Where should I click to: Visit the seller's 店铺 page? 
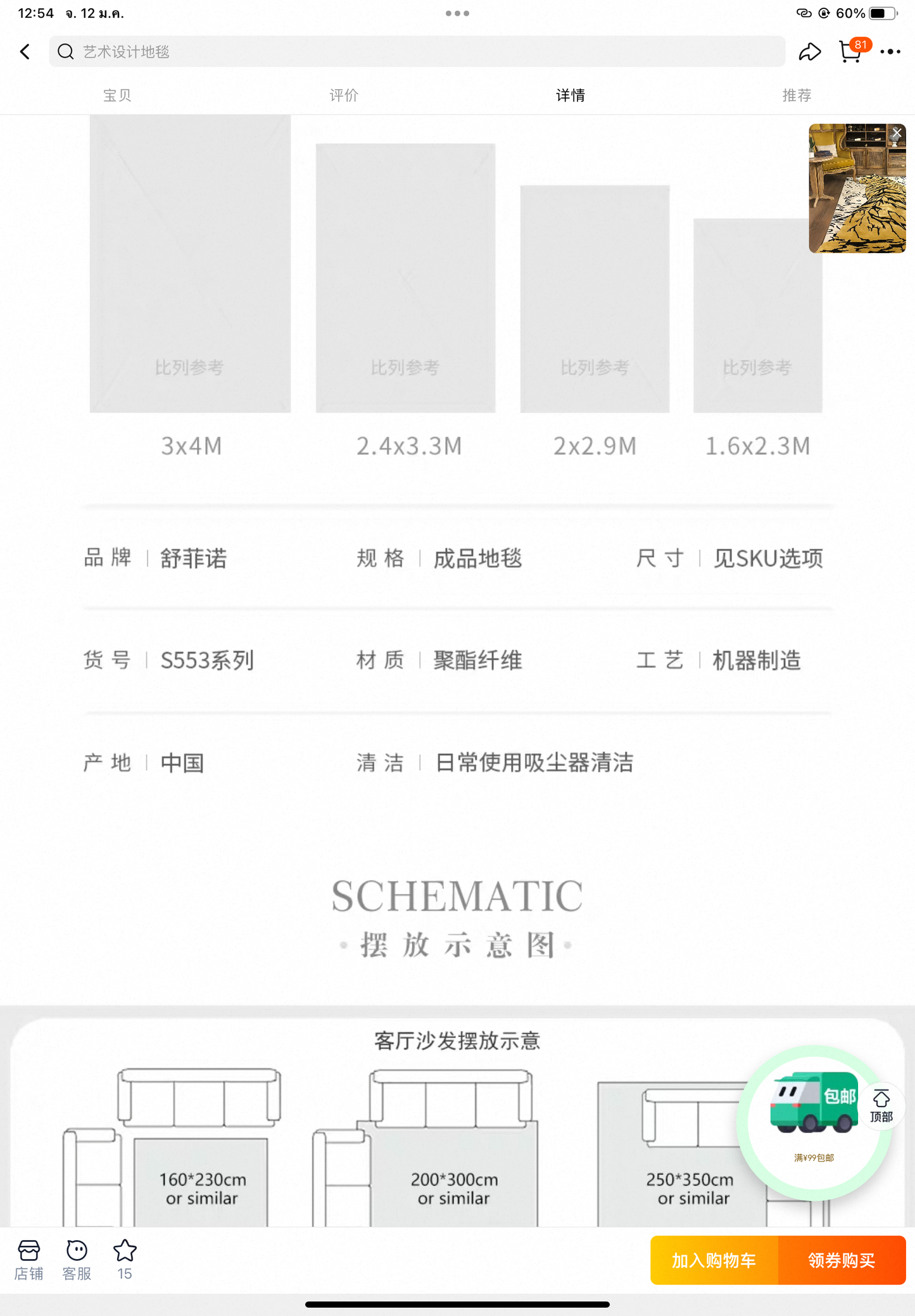(29, 1260)
